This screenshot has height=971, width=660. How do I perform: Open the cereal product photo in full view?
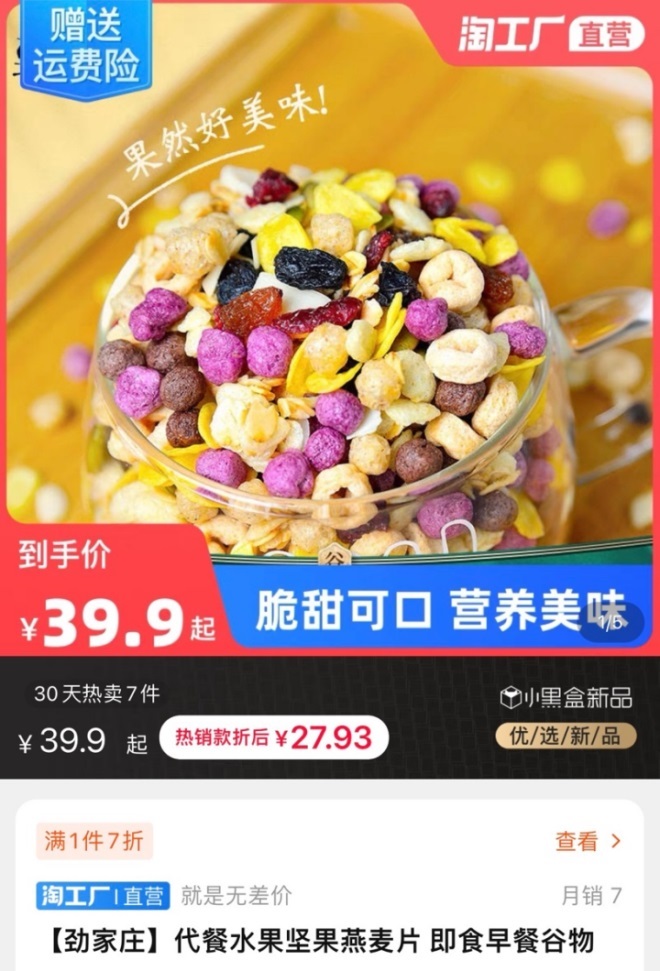[x=330, y=330]
